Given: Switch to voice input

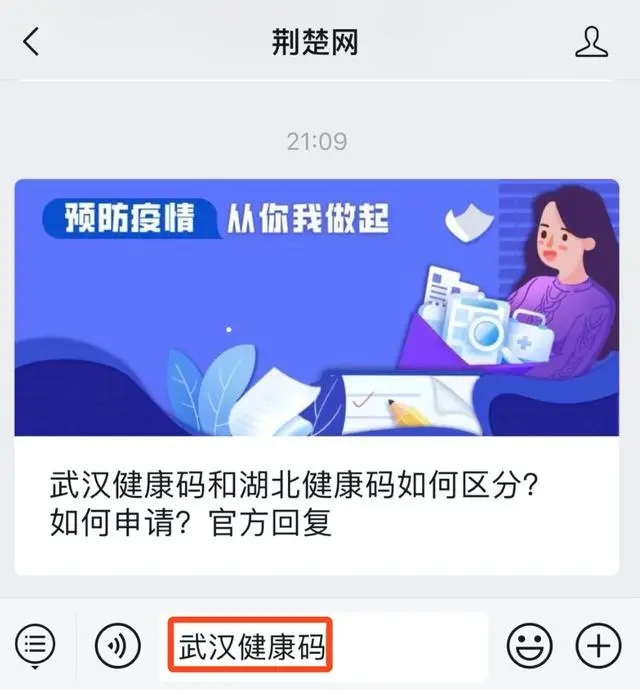Looking at the screenshot, I should (117, 646).
